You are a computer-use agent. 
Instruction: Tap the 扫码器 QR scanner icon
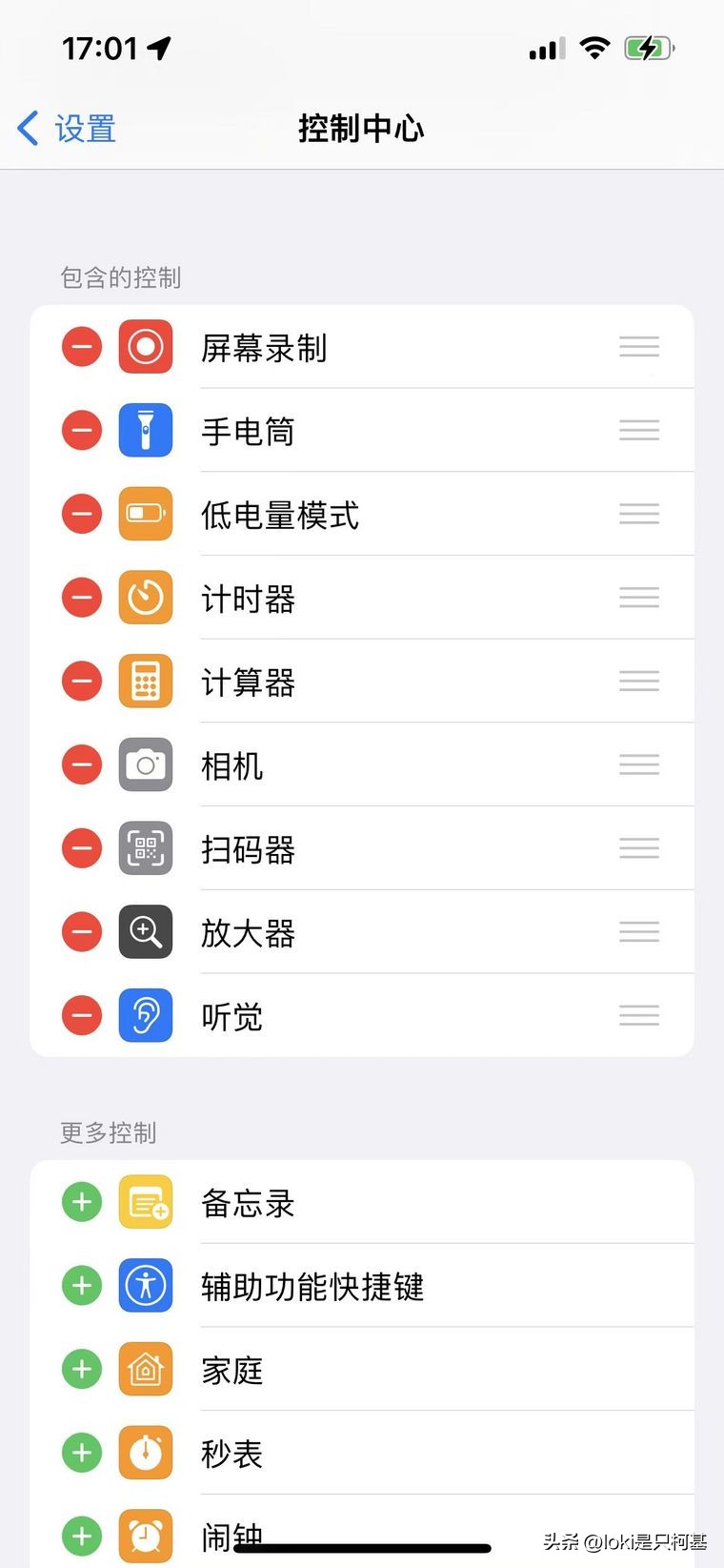(145, 848)
